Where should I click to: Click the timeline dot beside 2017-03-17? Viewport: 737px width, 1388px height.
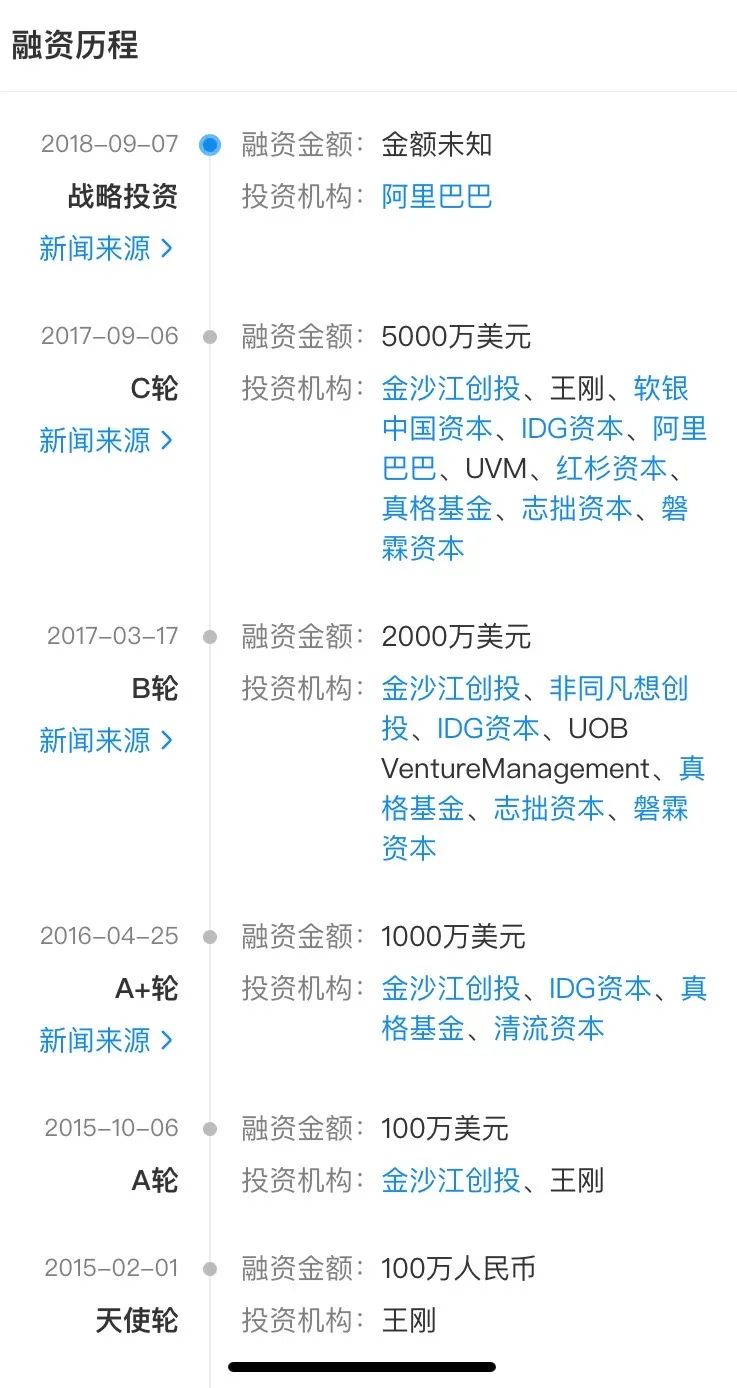point(210,637)
